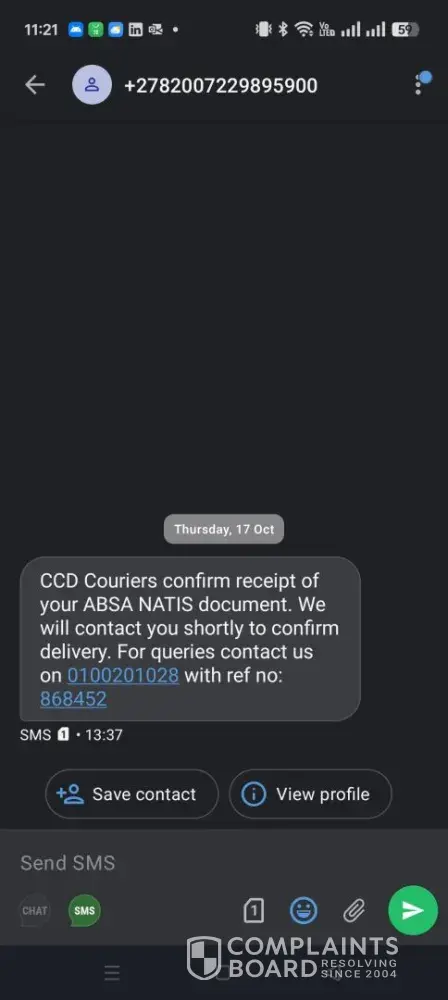The height and width of the screenshot is (1000, 448).
Task: Save contact for this number
Action: (x=131, y=794)
